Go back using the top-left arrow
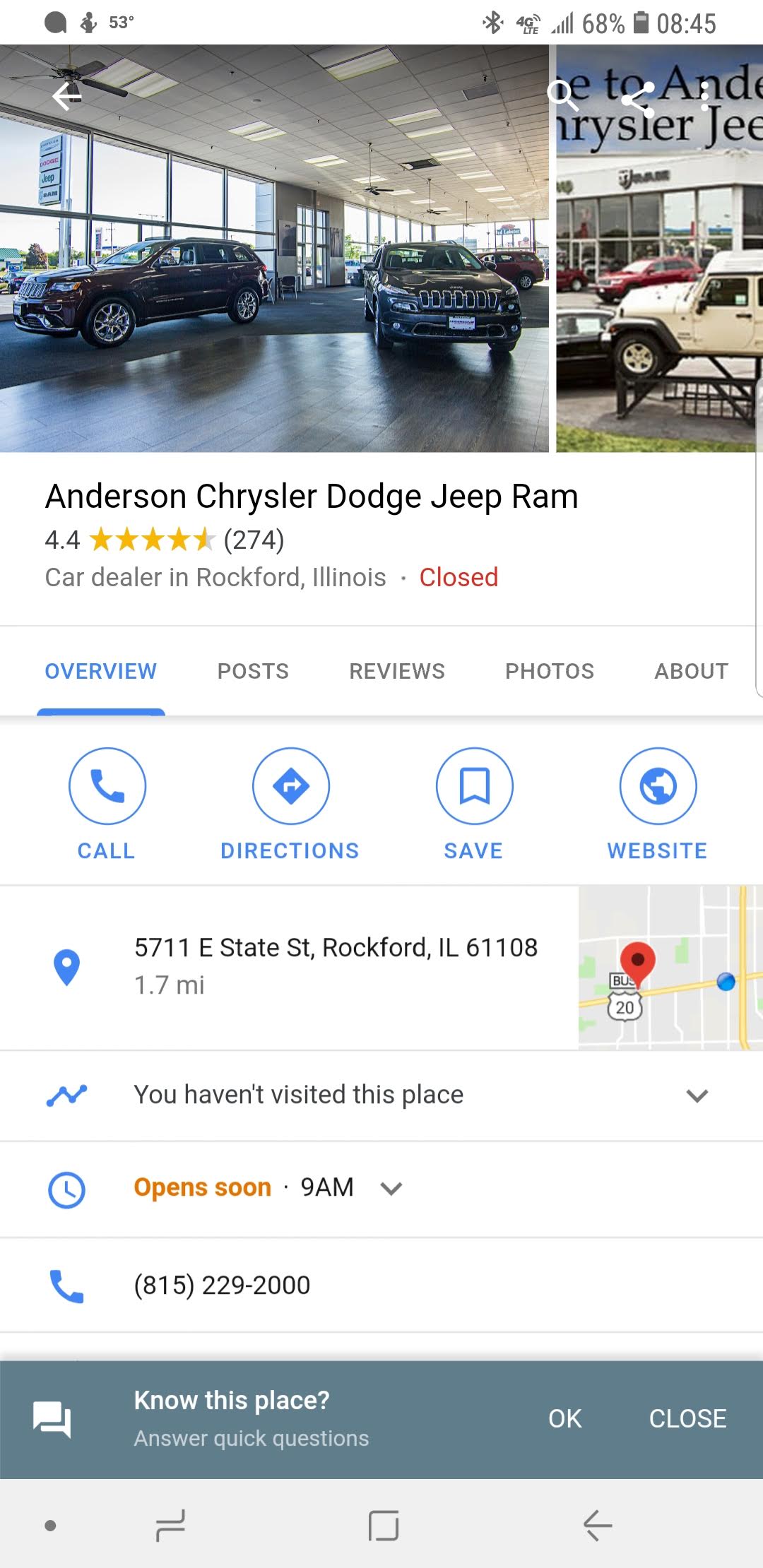This screenshot has height=1568, width=763. [x=67, y=97]
